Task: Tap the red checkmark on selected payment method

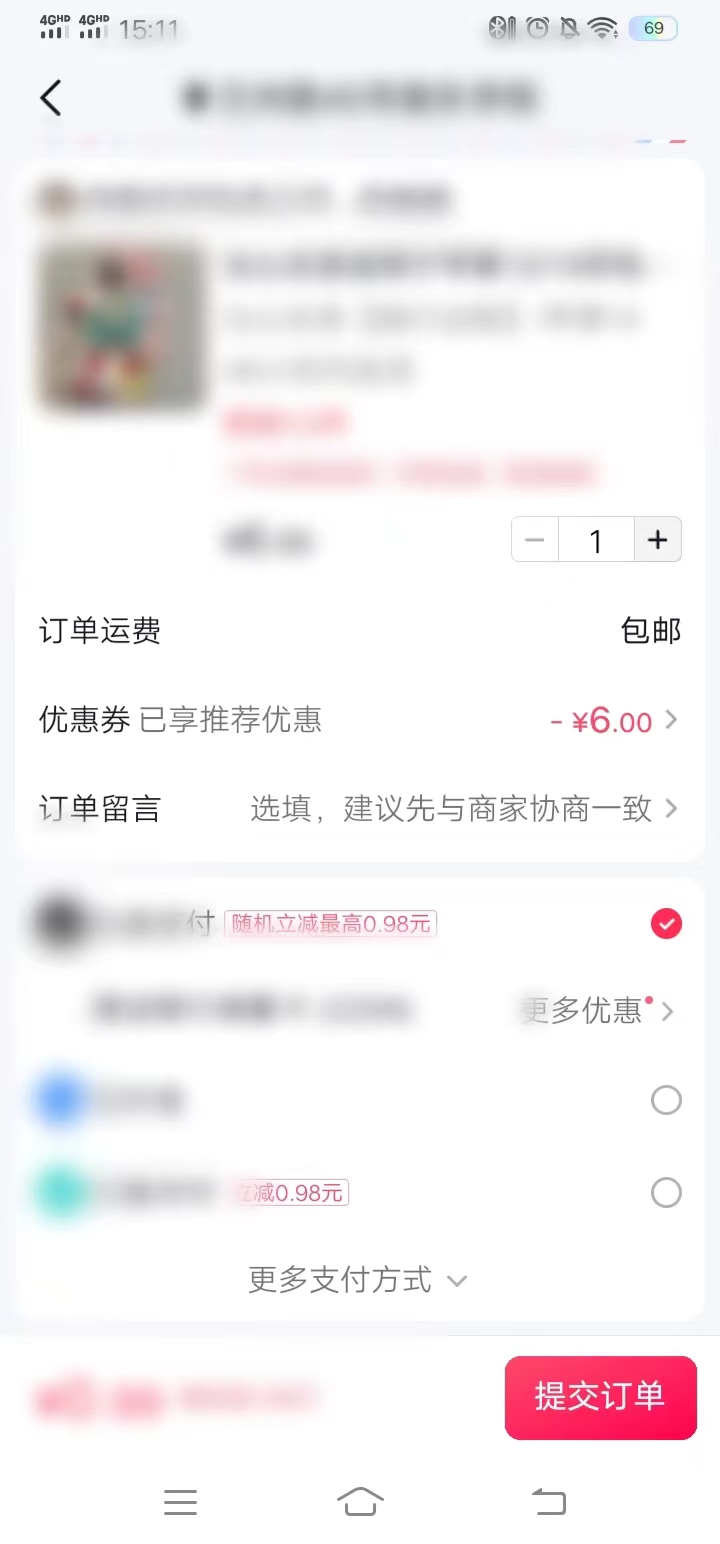Action: [x=666, y=924]
